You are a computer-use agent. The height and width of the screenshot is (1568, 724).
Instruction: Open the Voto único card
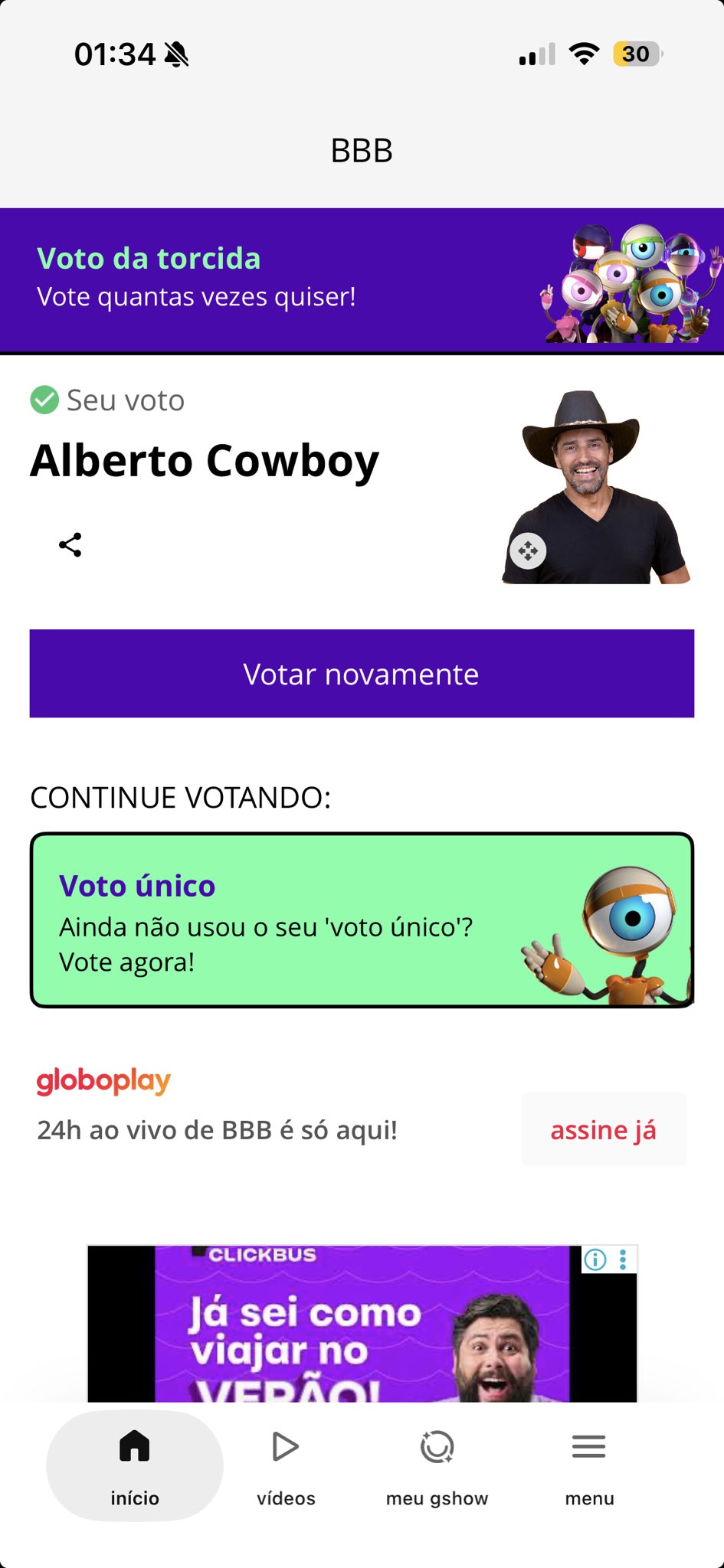coord(362,920)
